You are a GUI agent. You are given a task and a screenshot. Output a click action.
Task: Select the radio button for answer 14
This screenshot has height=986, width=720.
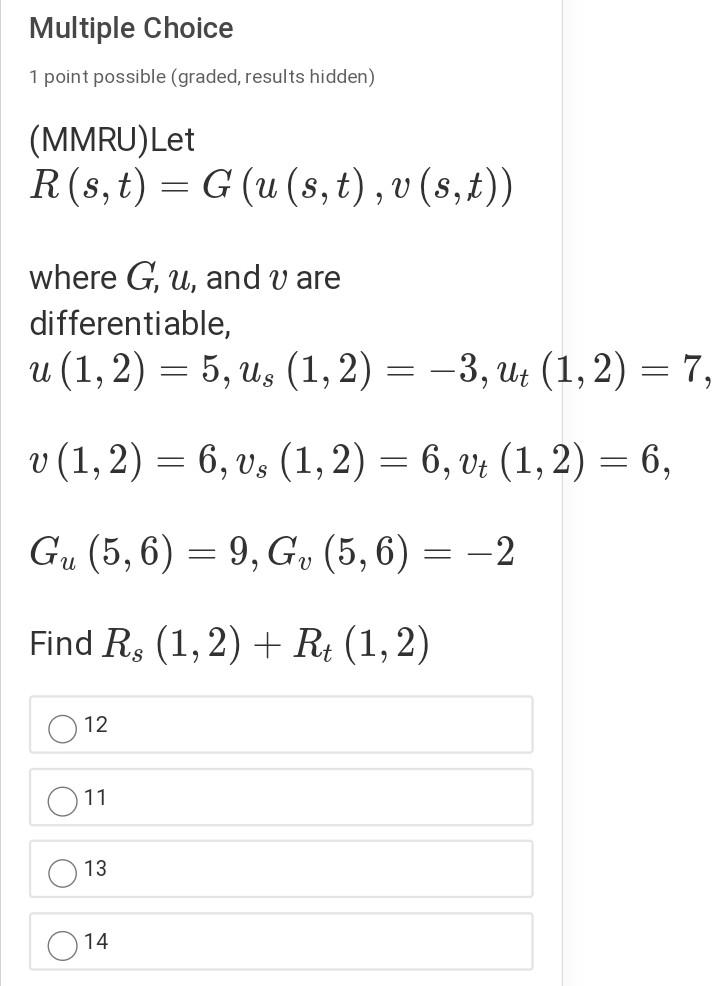(62, 941)
